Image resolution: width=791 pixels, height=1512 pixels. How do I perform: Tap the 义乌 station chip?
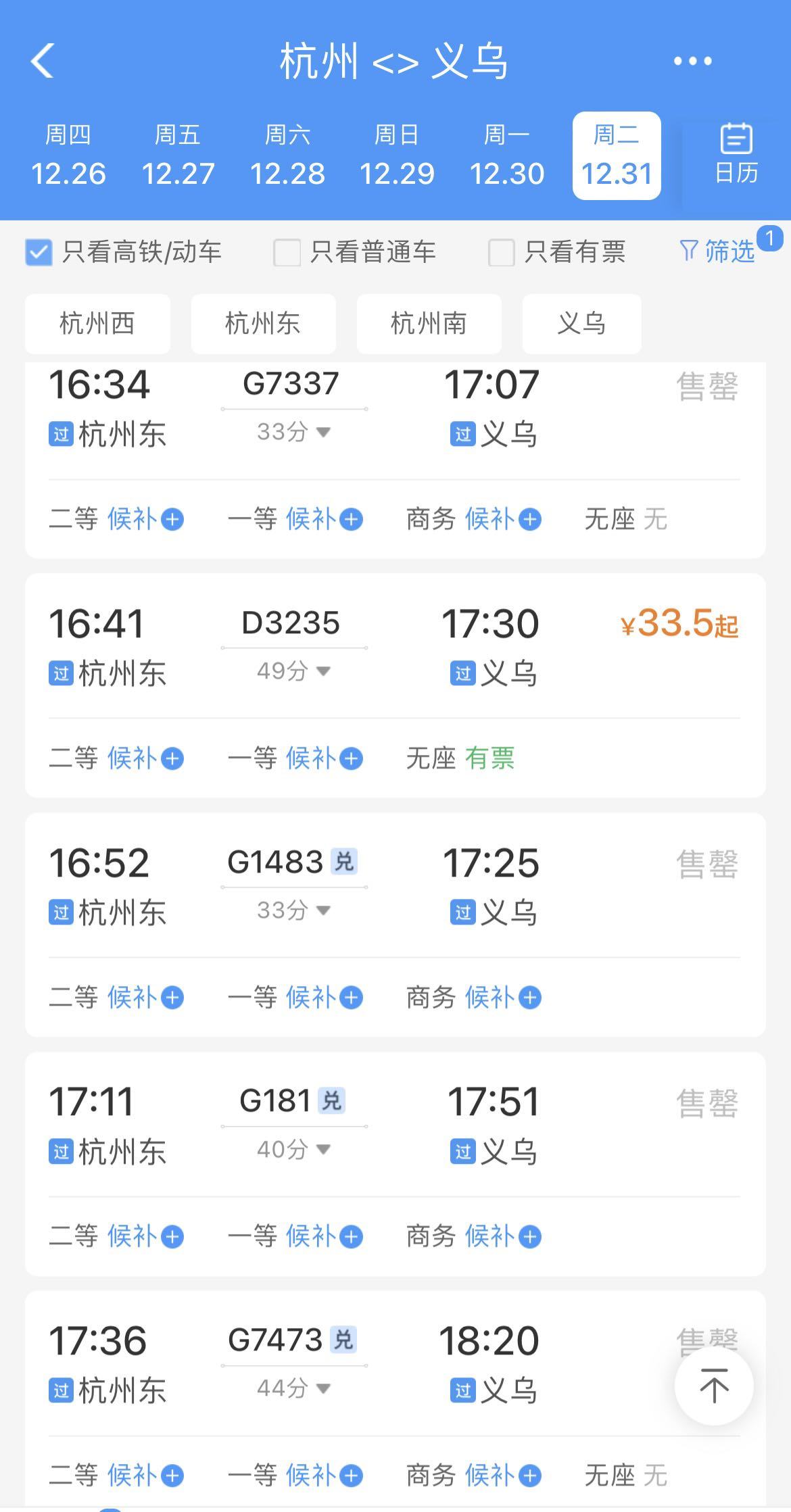tap(581, 323)
